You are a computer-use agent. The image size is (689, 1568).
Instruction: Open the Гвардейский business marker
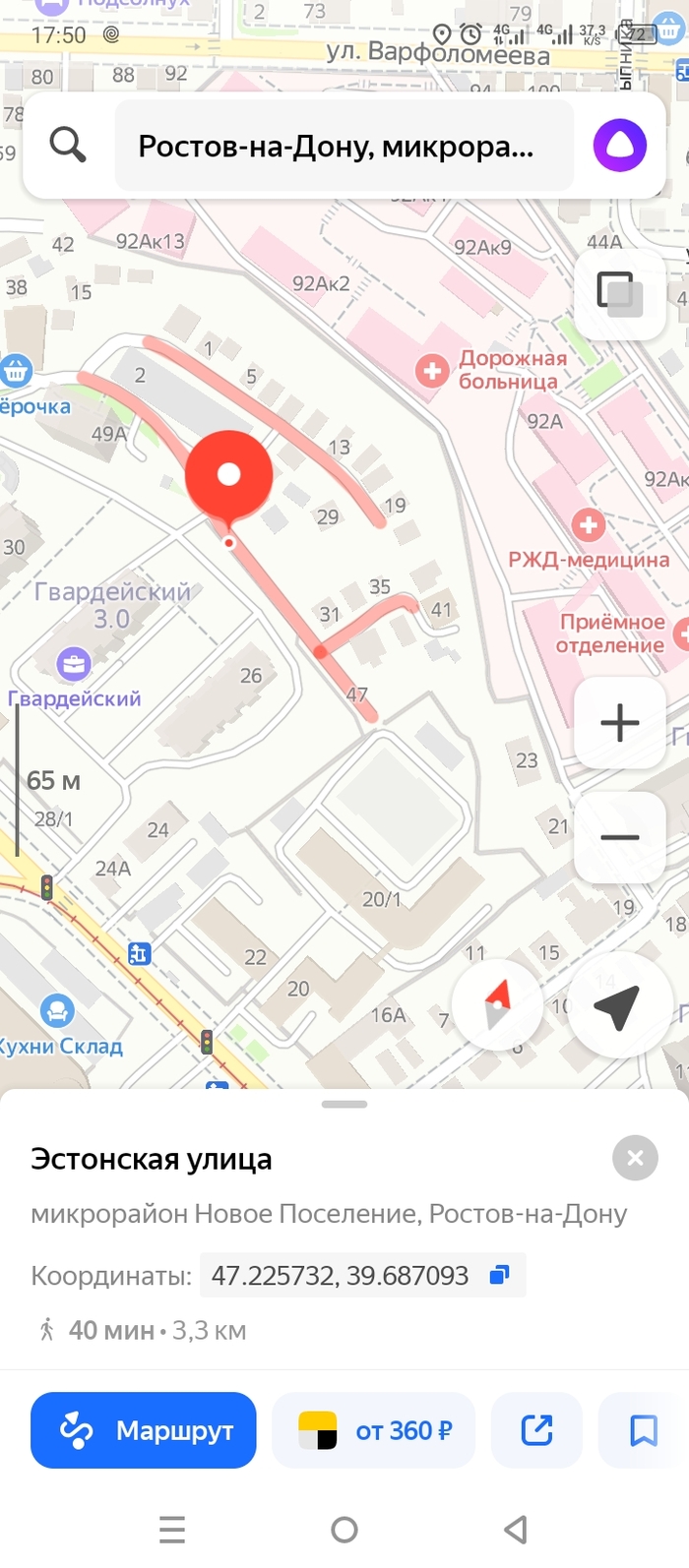(x=73, y=664)
